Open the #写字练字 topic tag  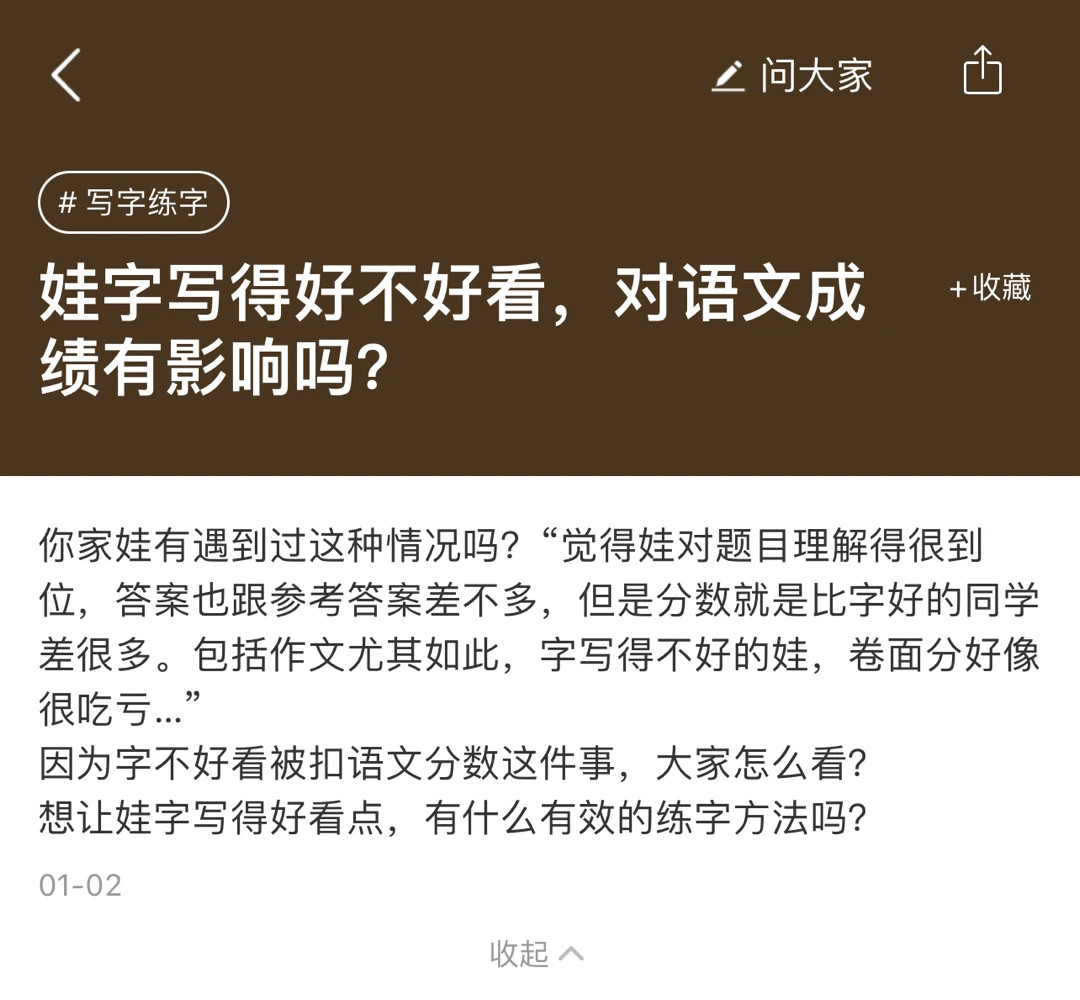click(x=134, y=203)
